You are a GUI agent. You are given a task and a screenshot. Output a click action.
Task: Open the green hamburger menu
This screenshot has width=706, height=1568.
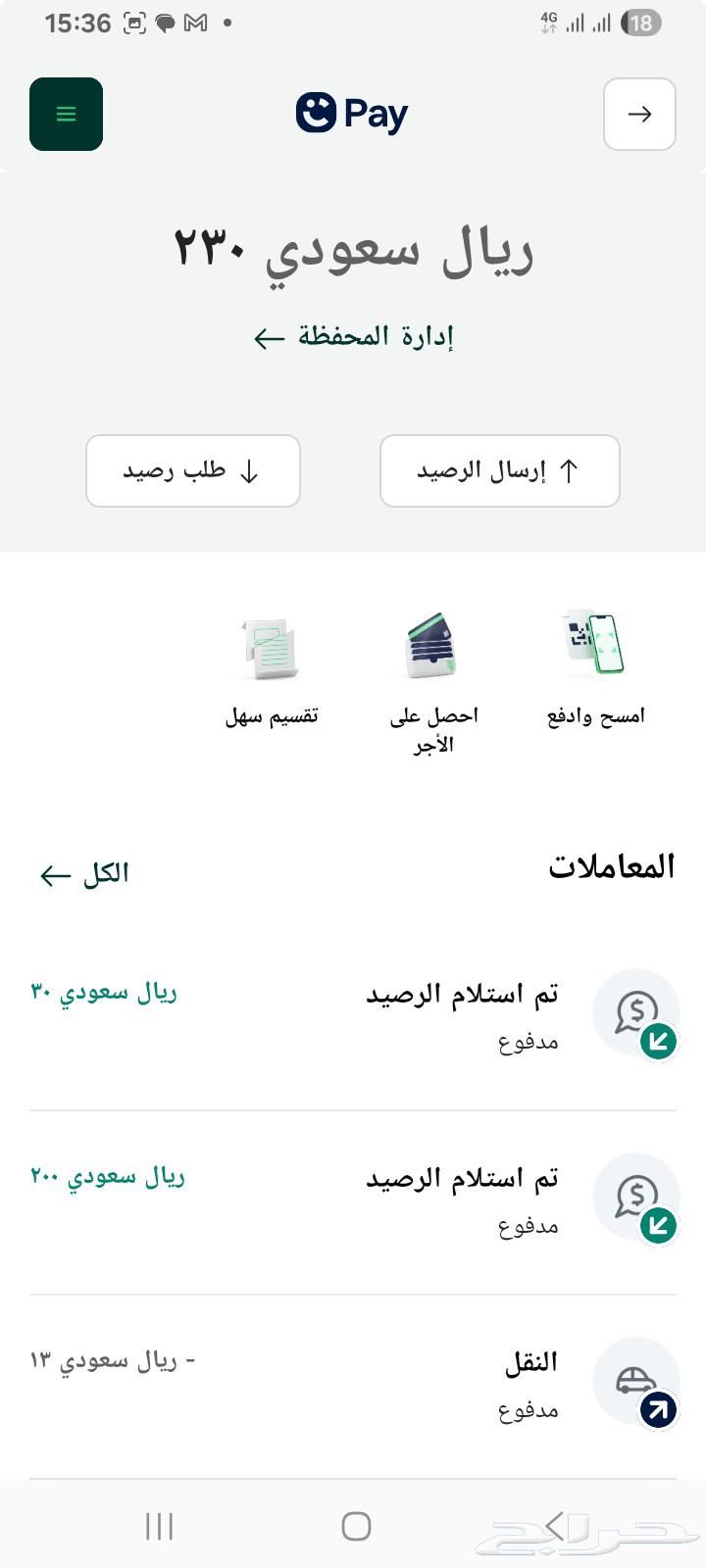66,114
